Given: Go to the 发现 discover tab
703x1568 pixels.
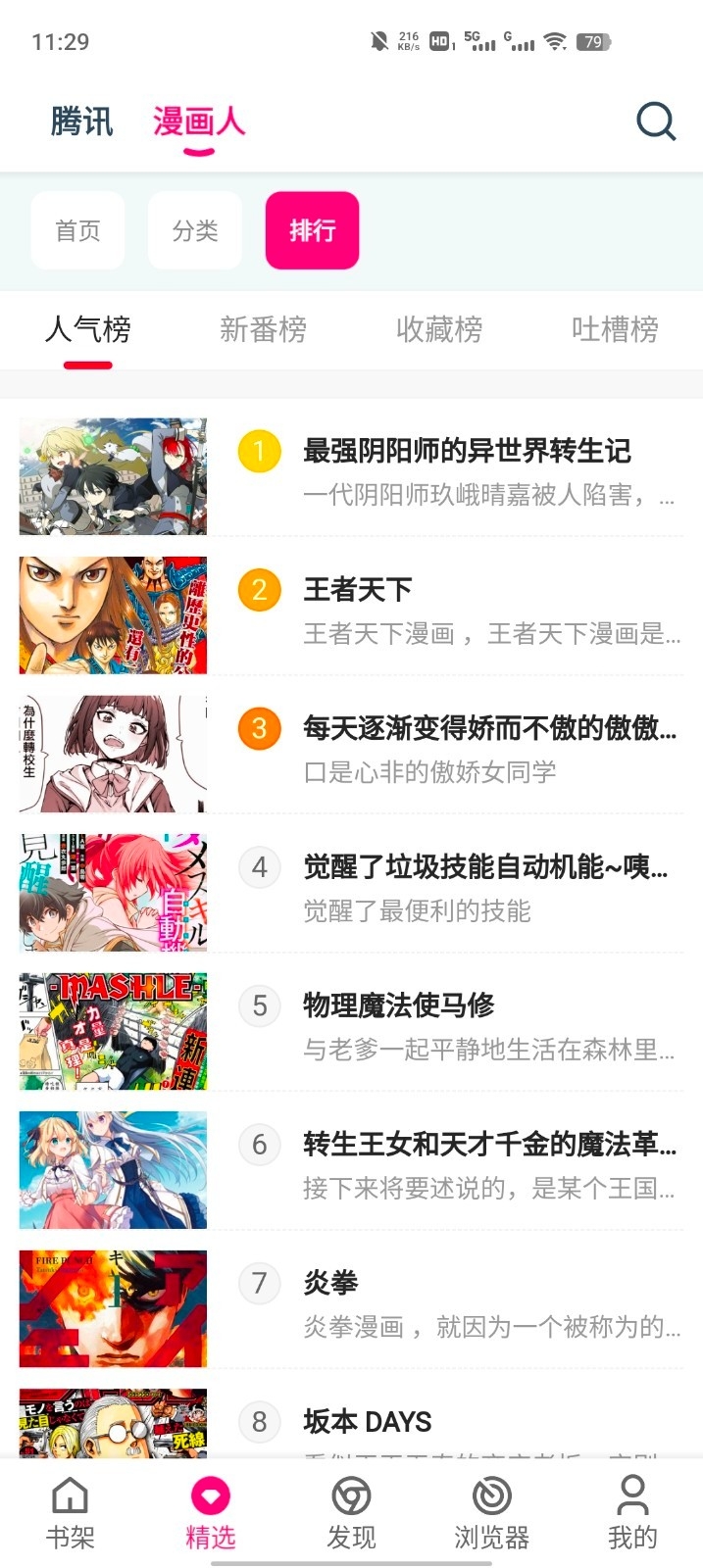Looking at the screenshot, I should tap(351, 1513).
